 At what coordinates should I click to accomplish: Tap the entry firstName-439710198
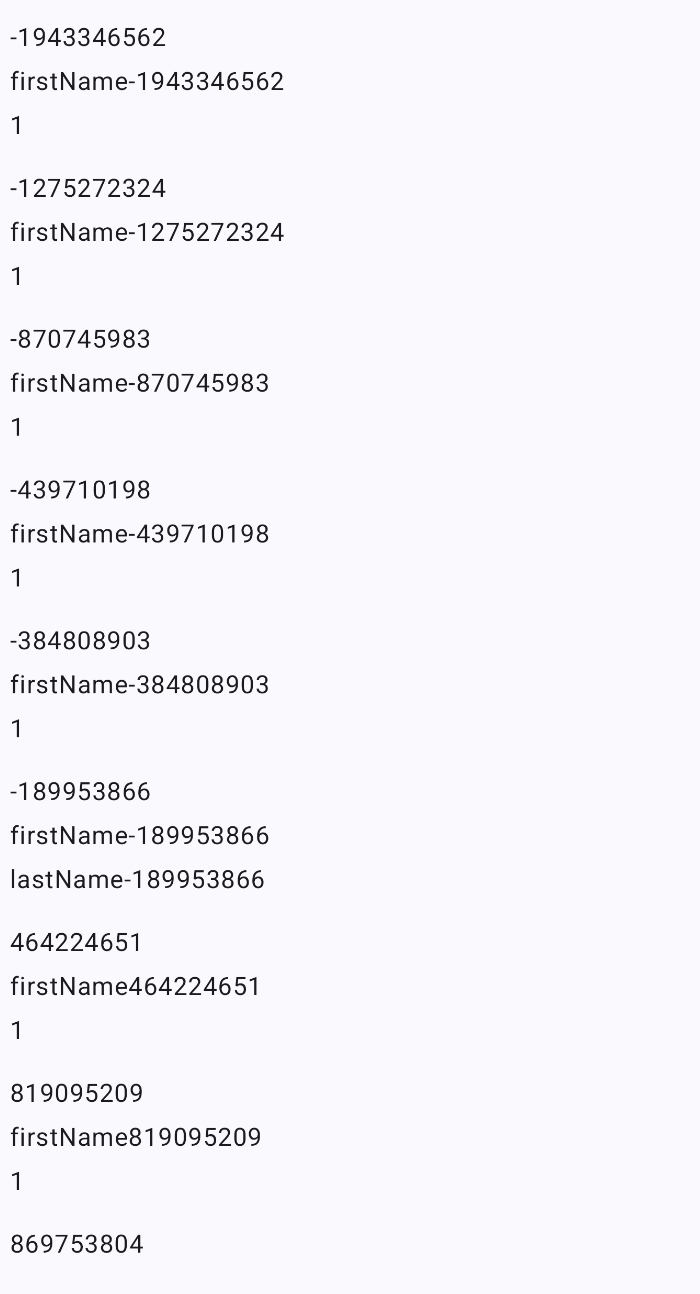point(139,535)
